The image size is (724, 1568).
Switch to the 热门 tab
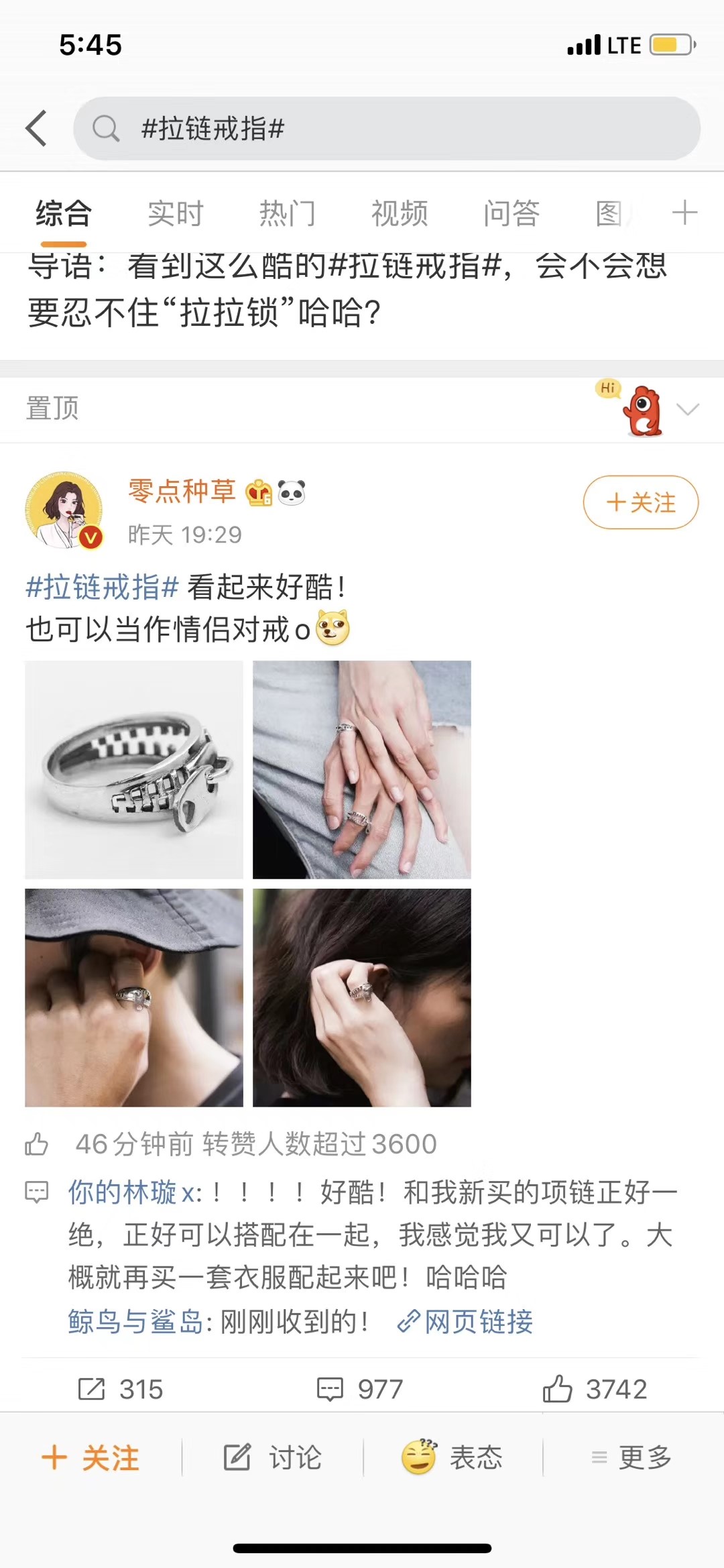tap(287, 214)
